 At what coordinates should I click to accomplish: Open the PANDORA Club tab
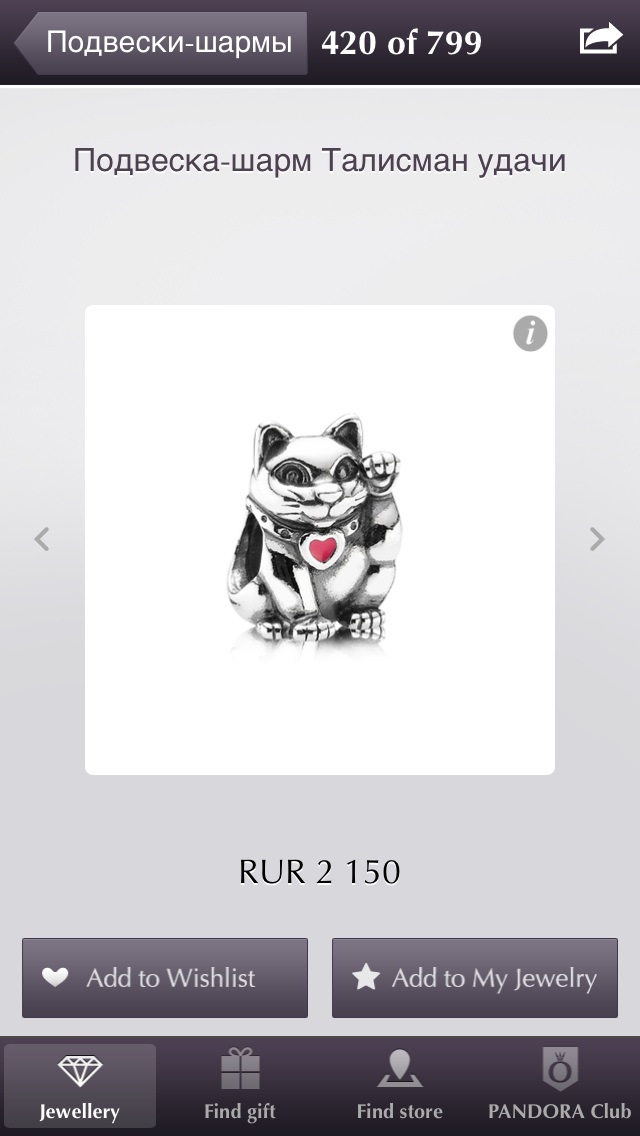(x=560, y=1086)
